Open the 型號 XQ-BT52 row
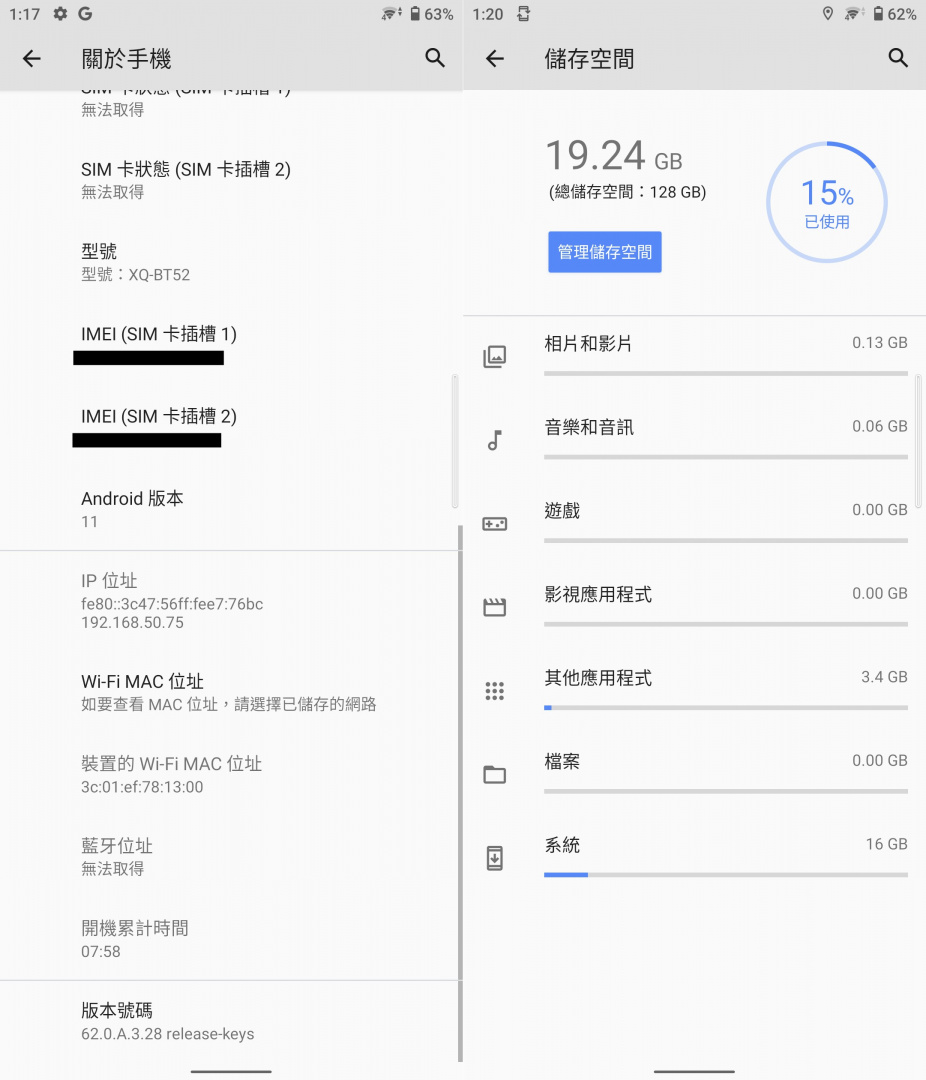926x1080 pixels. (x=135, y=262)
